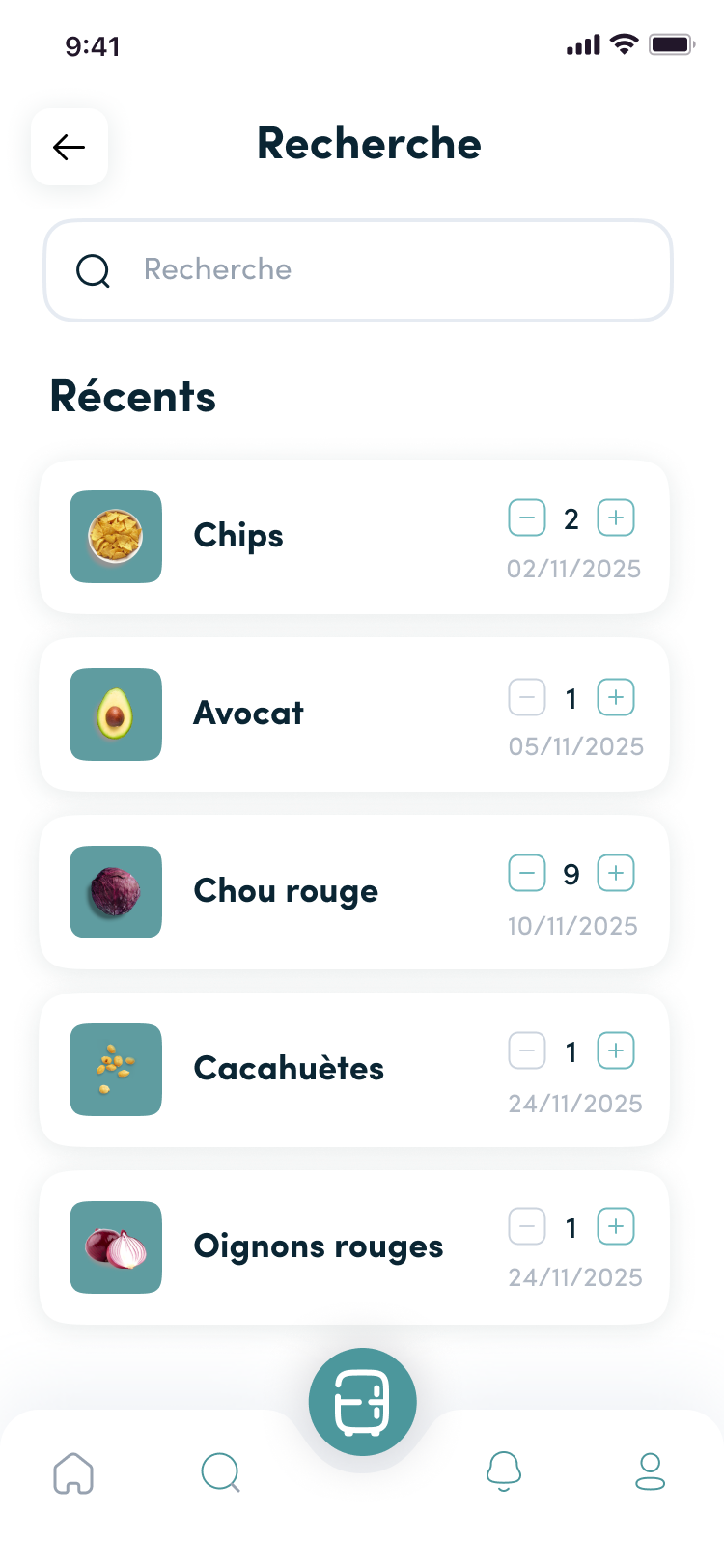Tap the Récents section heading
The width and height of the screenshot is (724, 1568).
coord(132,397)
